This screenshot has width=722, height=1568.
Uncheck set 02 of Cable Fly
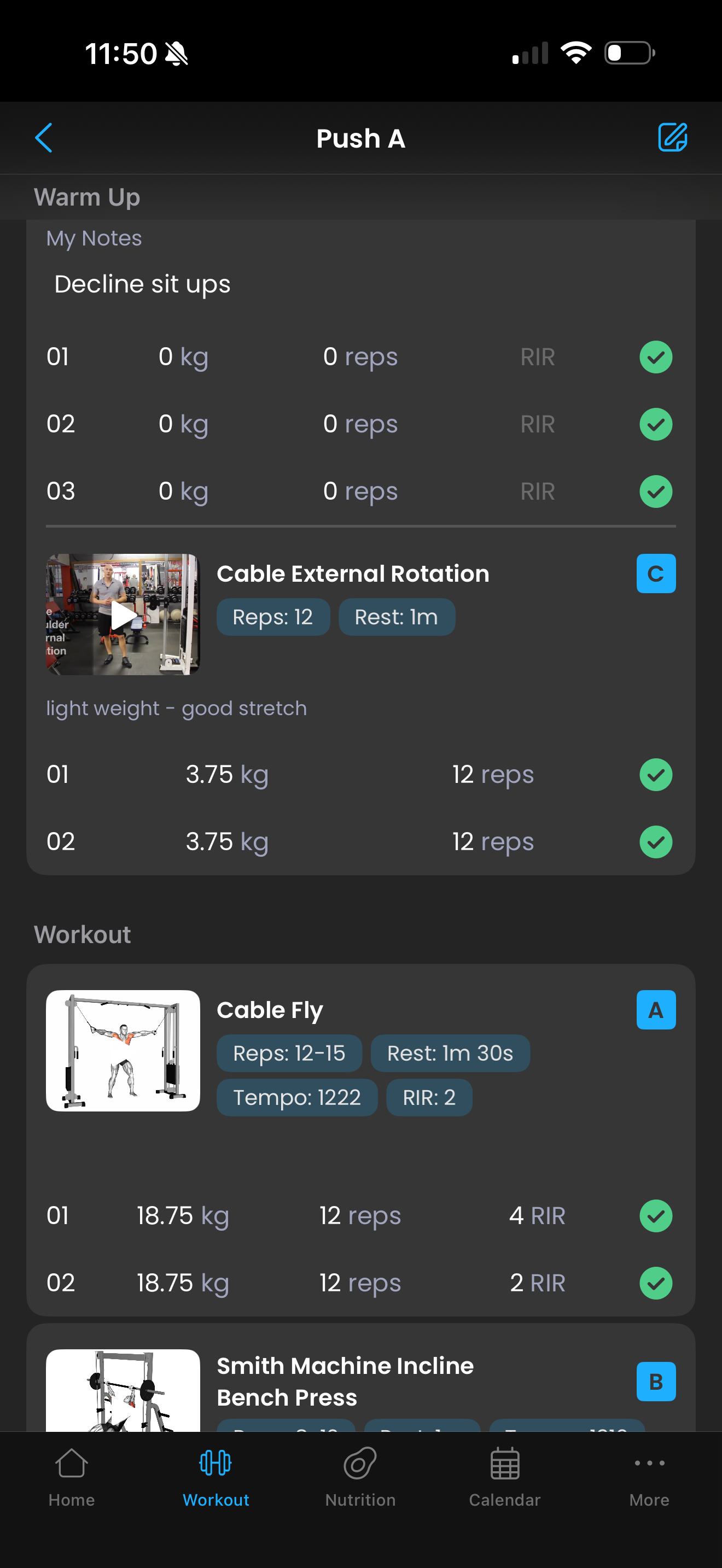tap(656, 1283)
